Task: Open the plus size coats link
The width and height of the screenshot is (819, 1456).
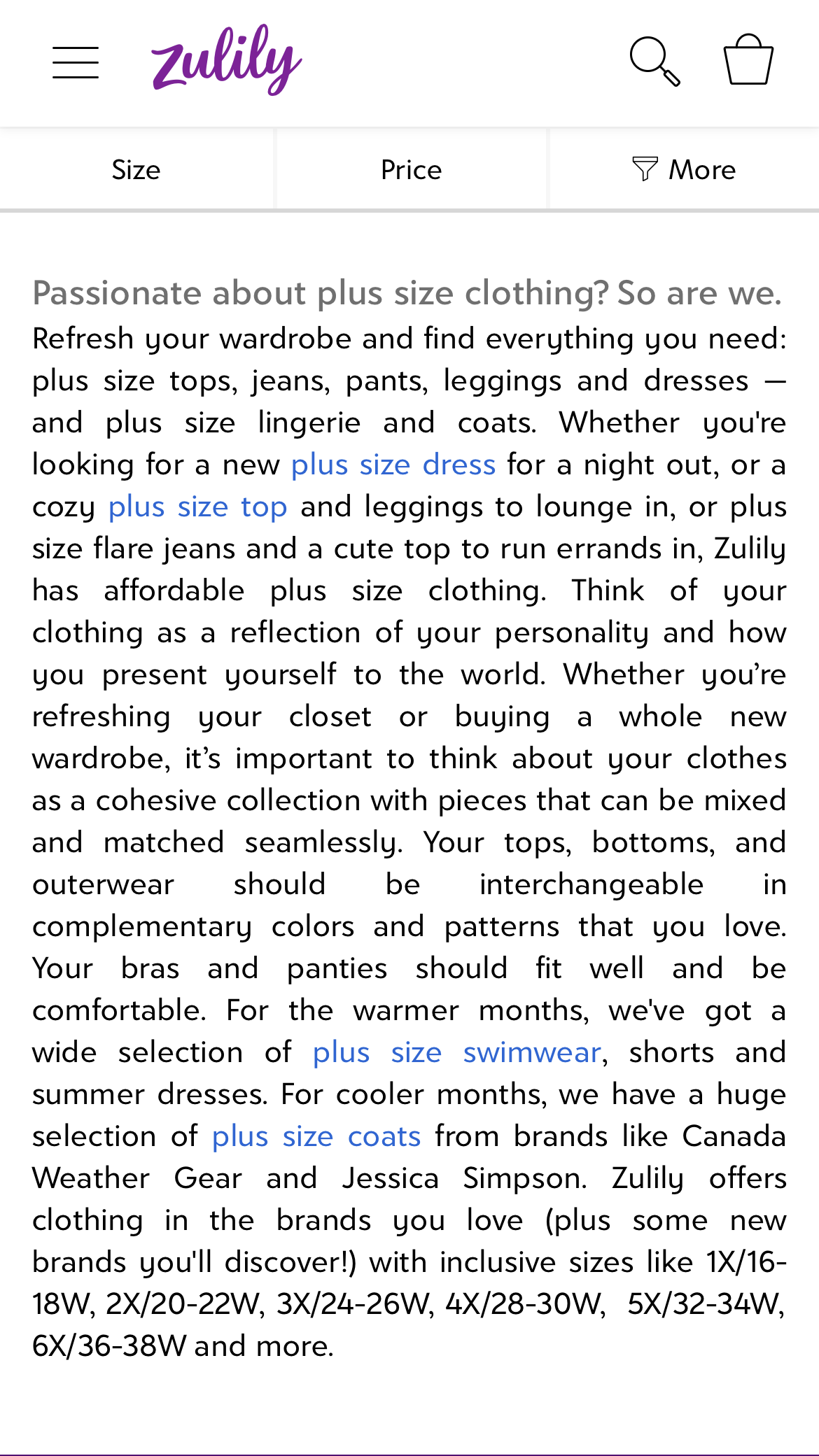Action: (316, 1136)
